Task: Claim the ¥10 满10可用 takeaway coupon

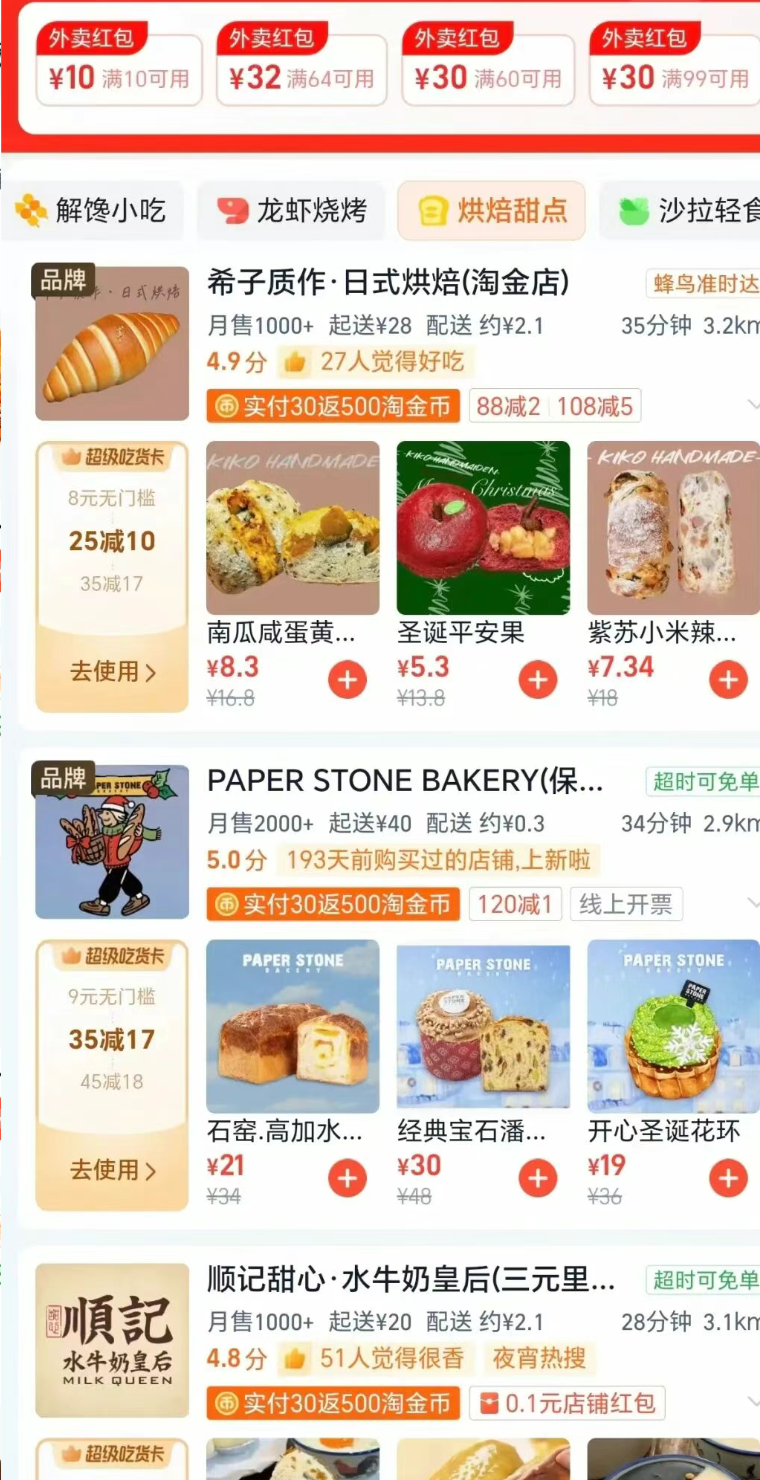Action: [118, 69]
